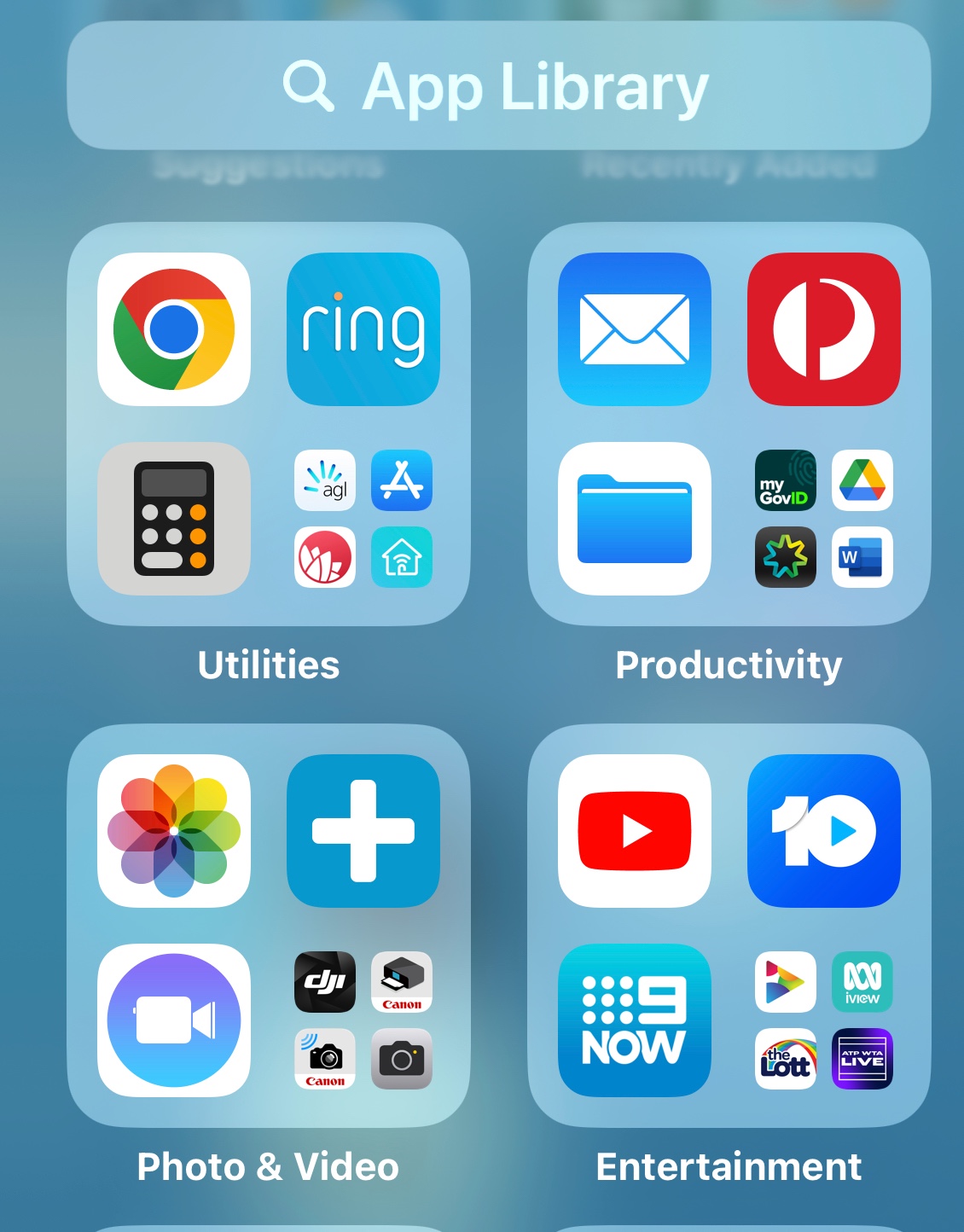Open the Files app
964x1232 pixels.
tap(635, 519)
